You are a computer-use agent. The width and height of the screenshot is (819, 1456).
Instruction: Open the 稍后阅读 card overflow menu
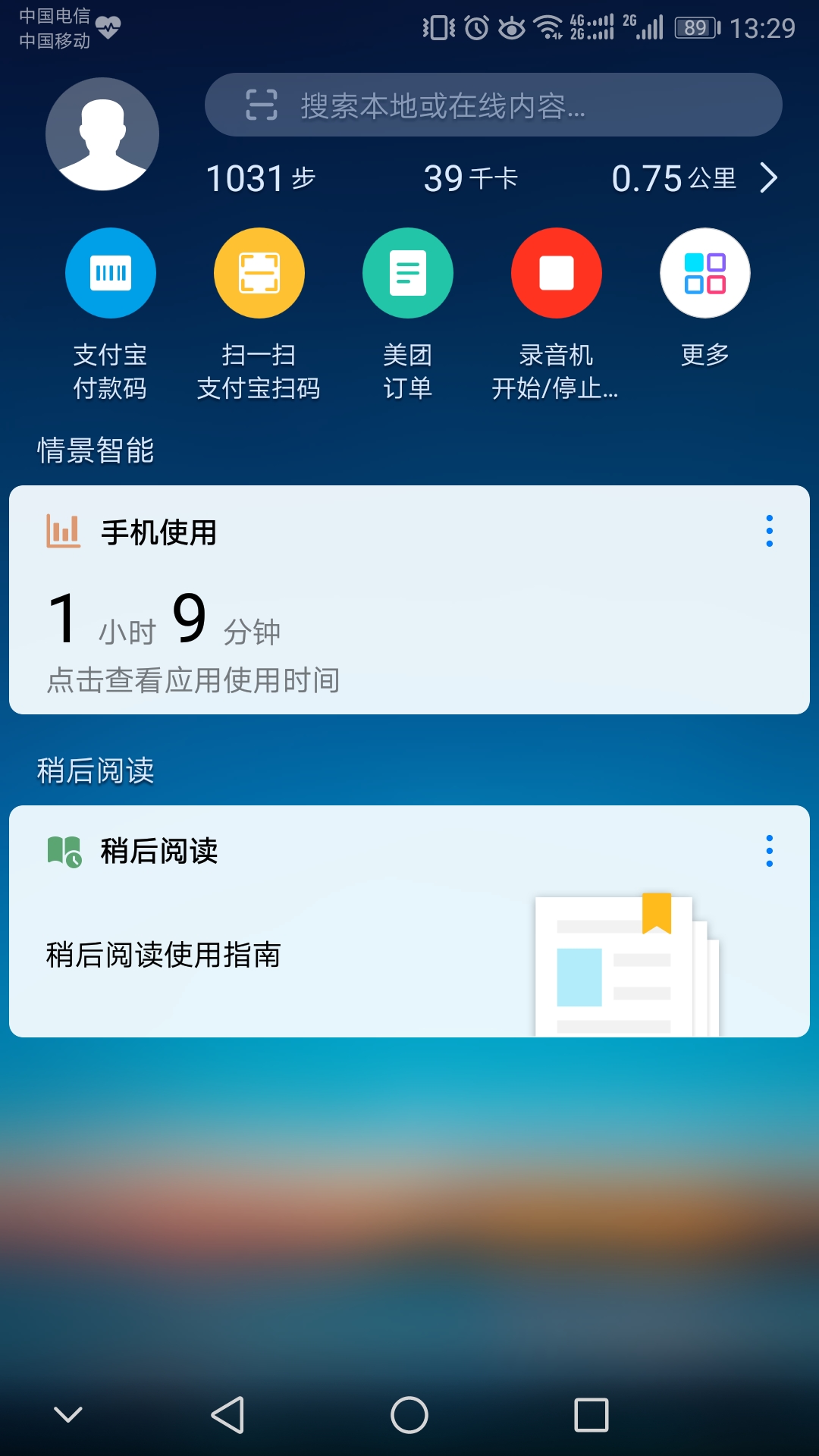(769, 852)
